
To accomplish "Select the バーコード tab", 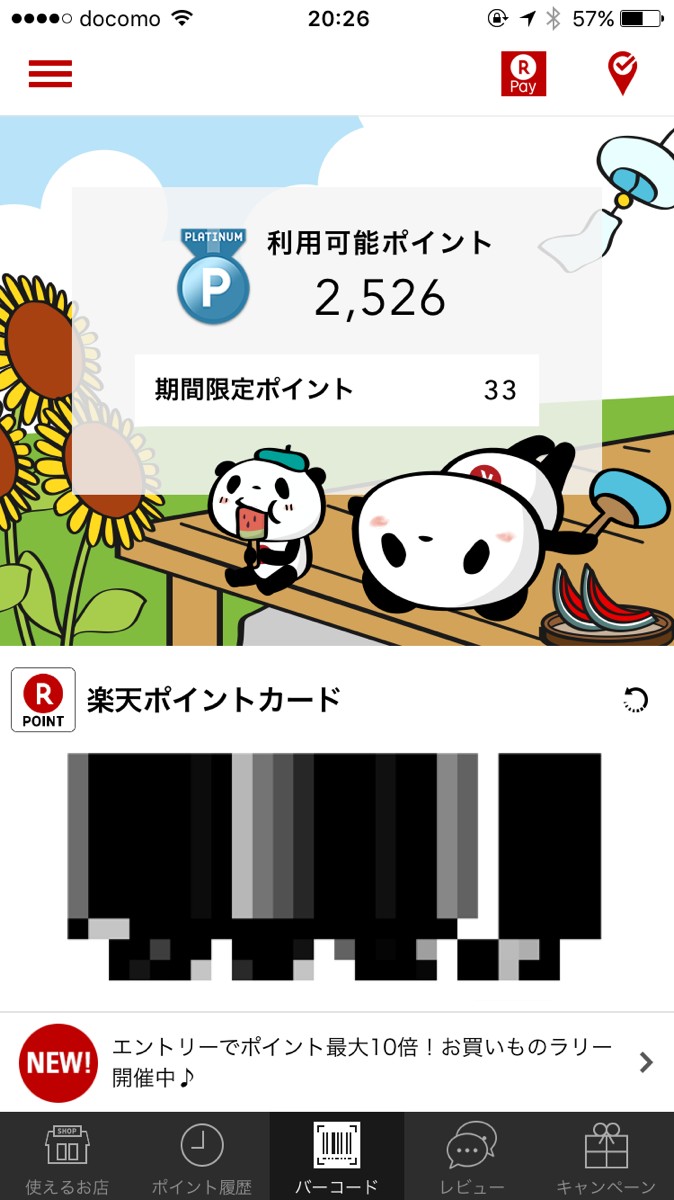I will [x=337, y=1158].
